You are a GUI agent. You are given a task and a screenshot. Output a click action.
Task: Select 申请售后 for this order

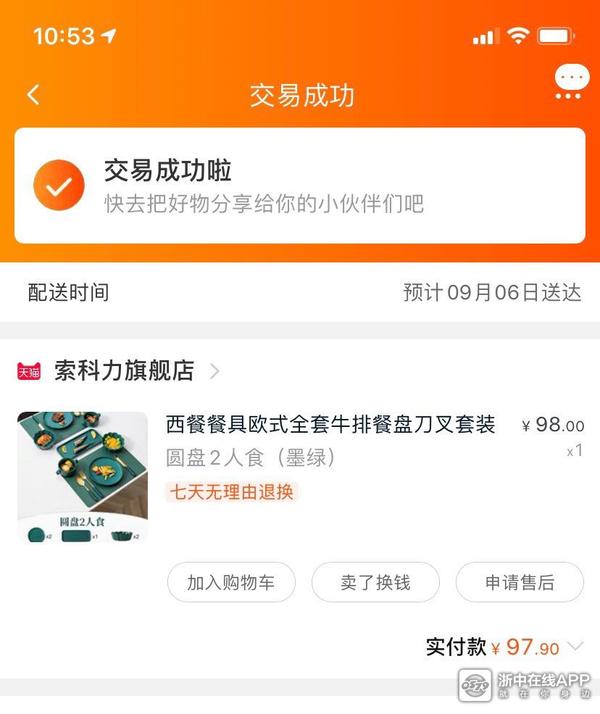tap(519, 582)
